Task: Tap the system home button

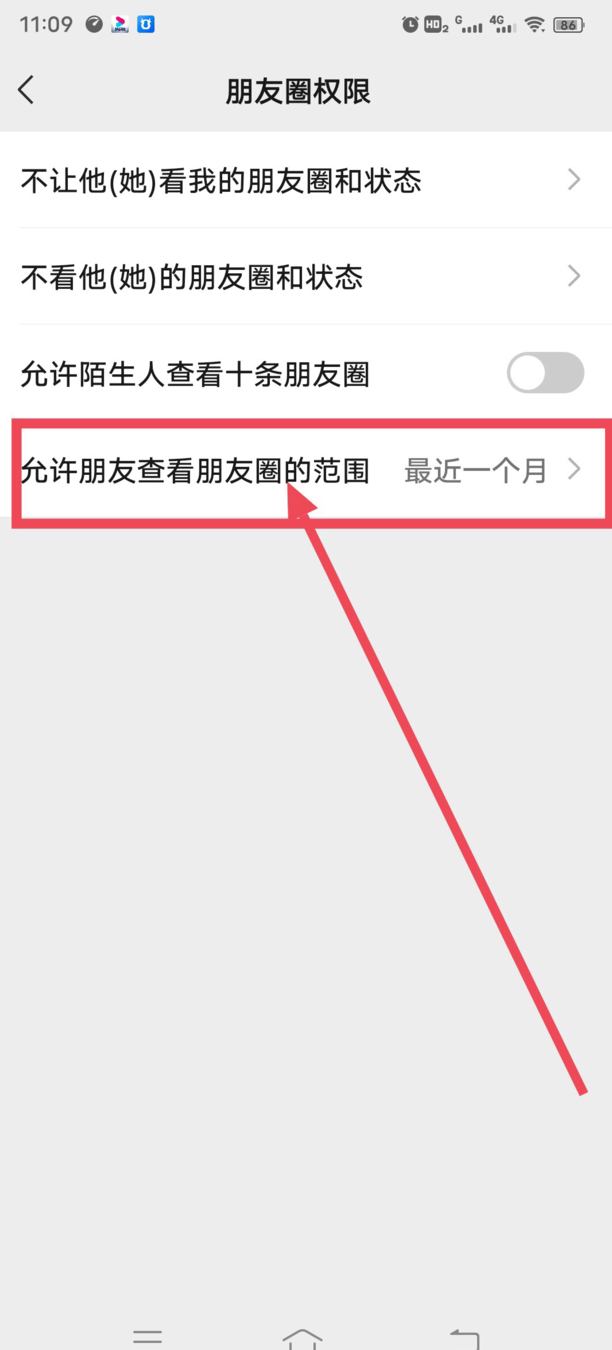Action: tap(302, 1337)
